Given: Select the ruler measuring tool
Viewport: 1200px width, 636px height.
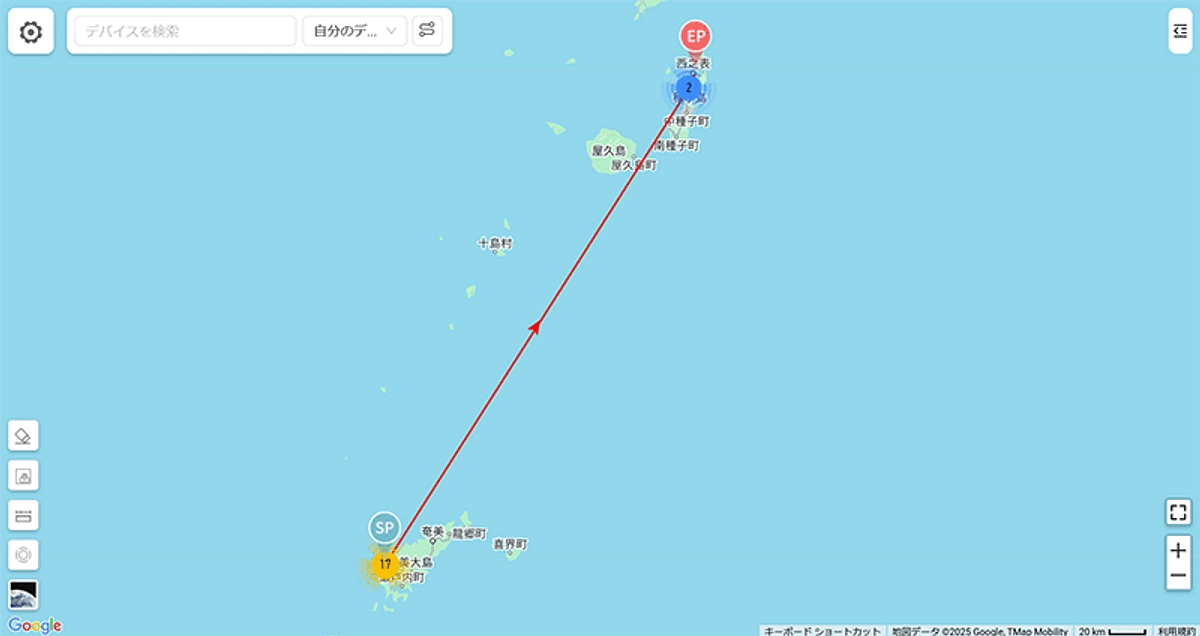Looking at the screenshot, I should (x=23, y=516).
